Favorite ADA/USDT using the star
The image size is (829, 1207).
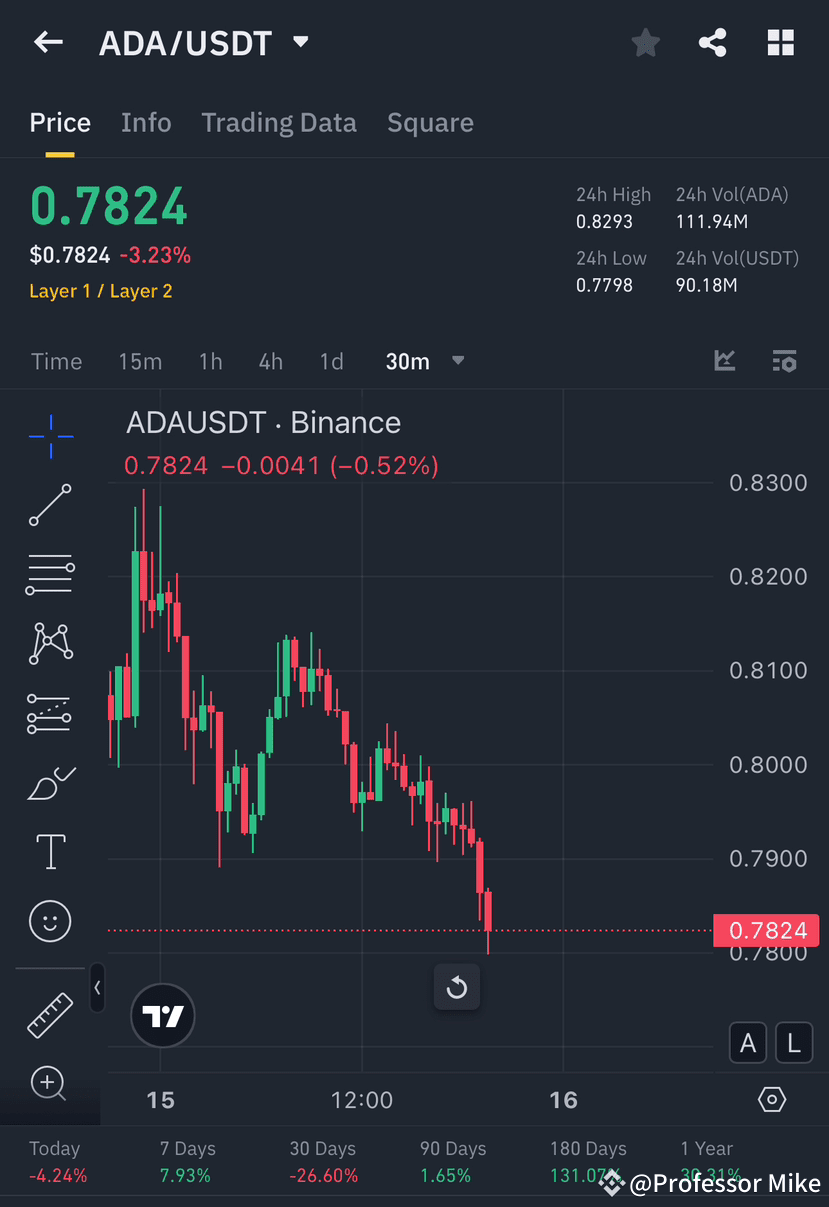pos(645,42)
